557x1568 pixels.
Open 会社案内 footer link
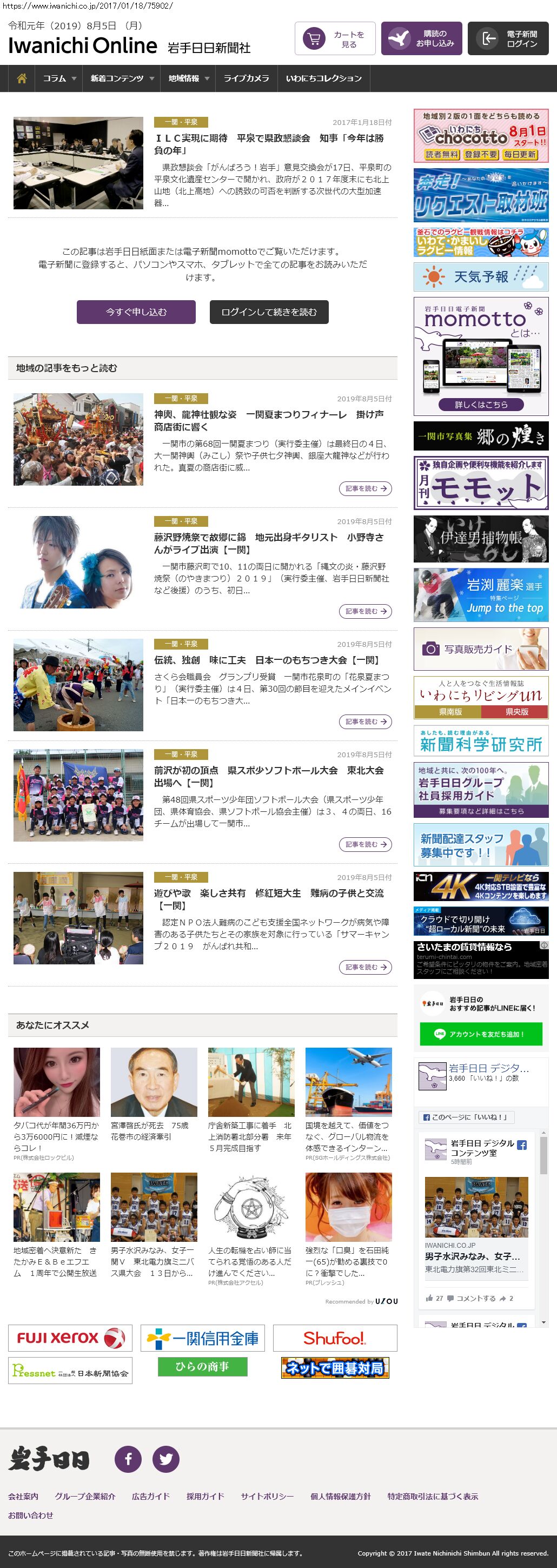click(23, 1496)
